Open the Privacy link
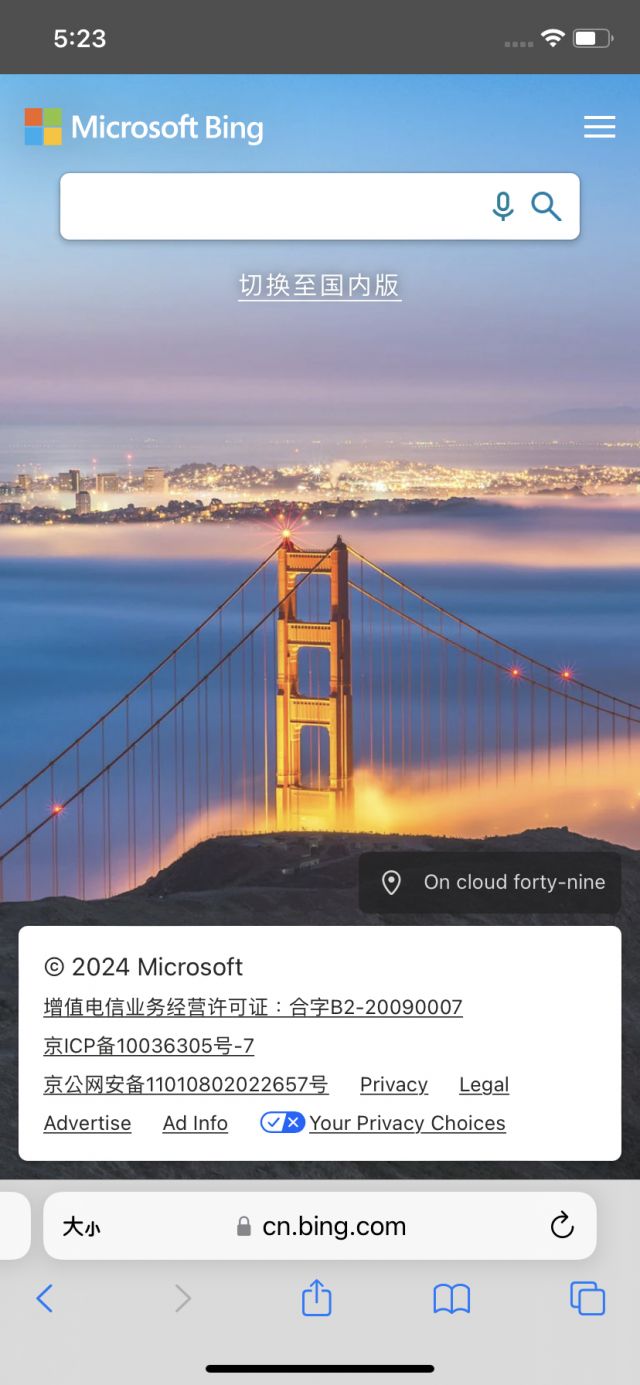Image resolution: width=640 pixels, height=1385 pixels. click(394, 1084)
